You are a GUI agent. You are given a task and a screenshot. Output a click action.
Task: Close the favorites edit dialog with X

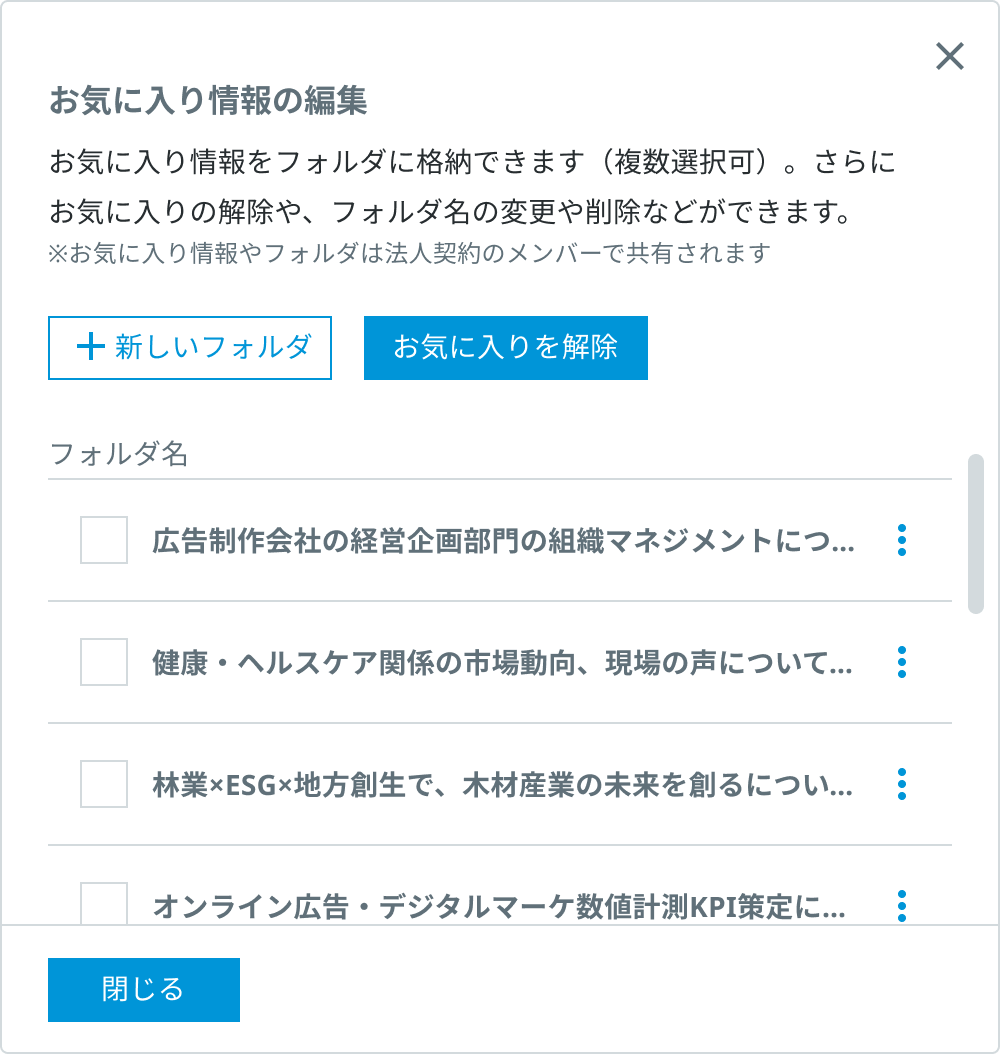pos(949,57)
